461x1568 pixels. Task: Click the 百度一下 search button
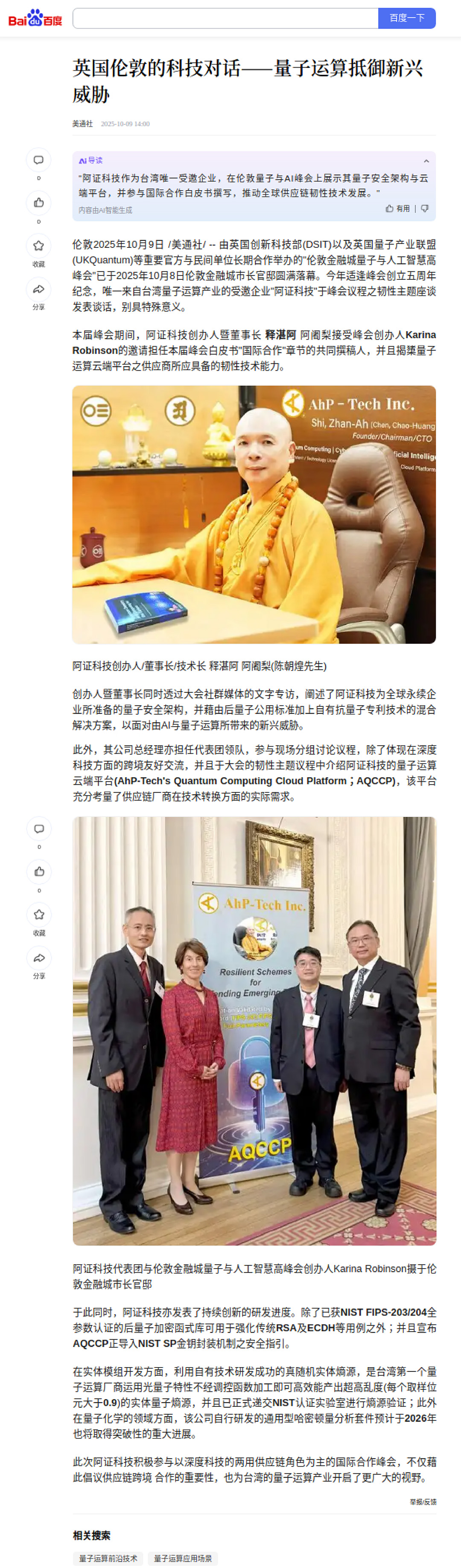pyautogui.click(x=406, y=18)
